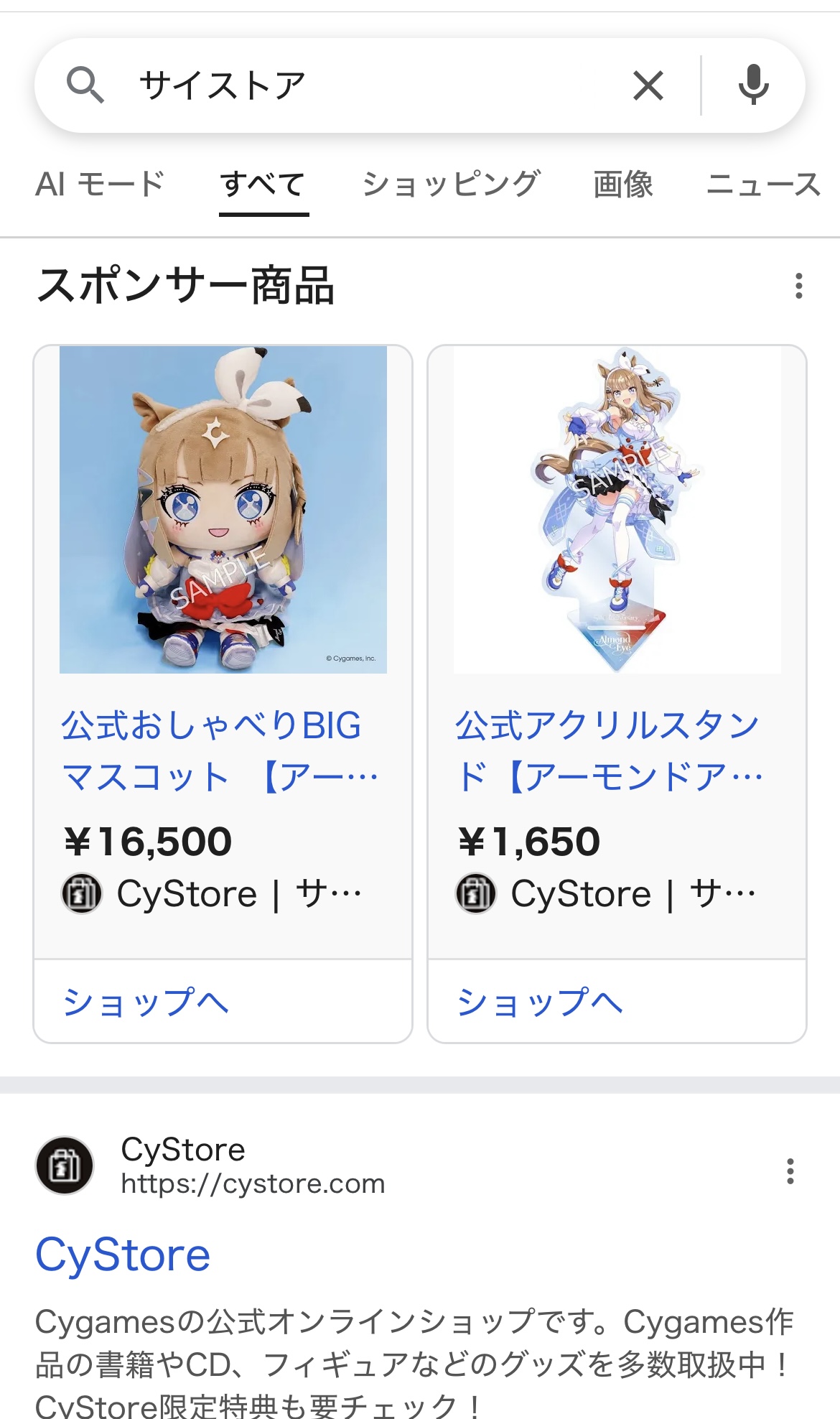
Task: Clear the search query text
Action: pyautogui.click(x=648, y=86)
